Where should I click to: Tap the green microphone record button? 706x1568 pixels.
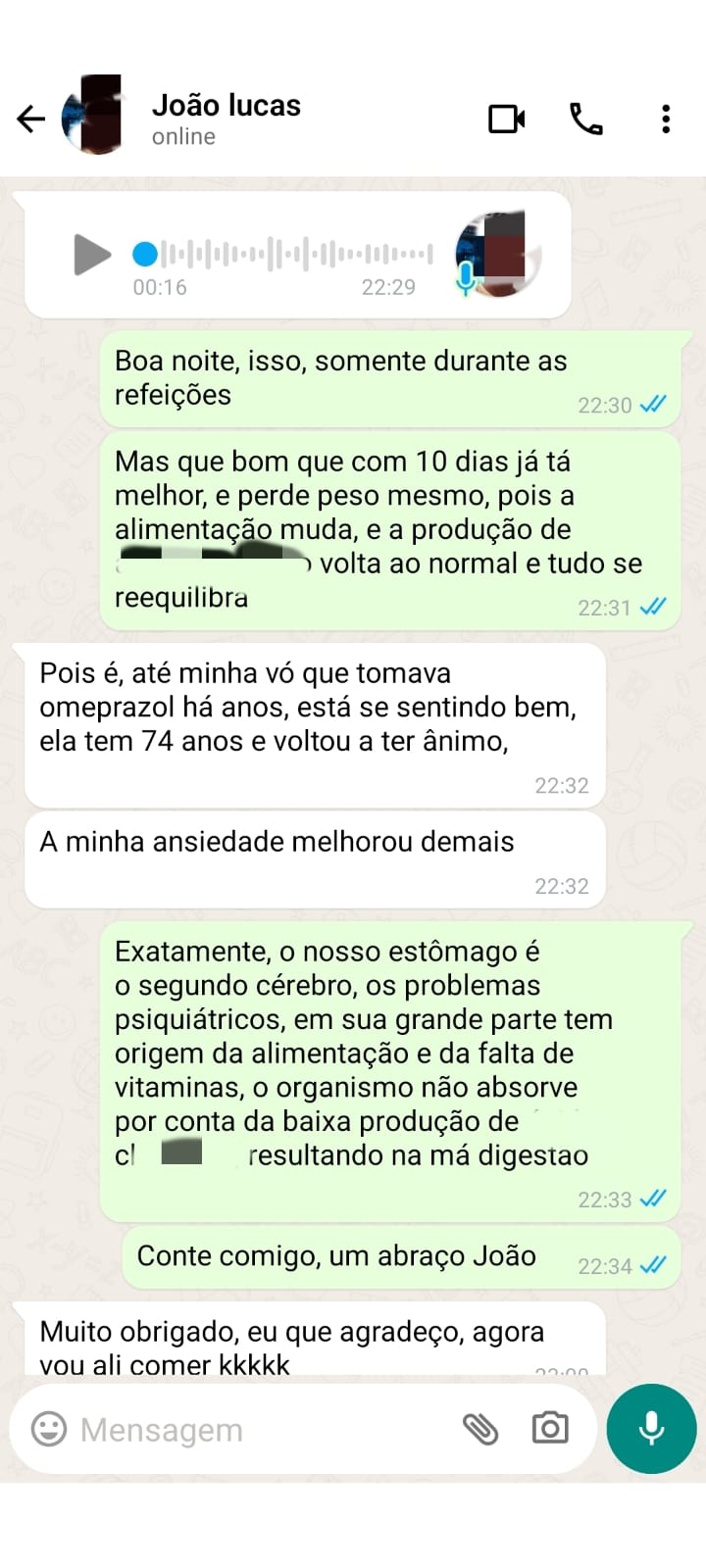(x=651, y=1429)
